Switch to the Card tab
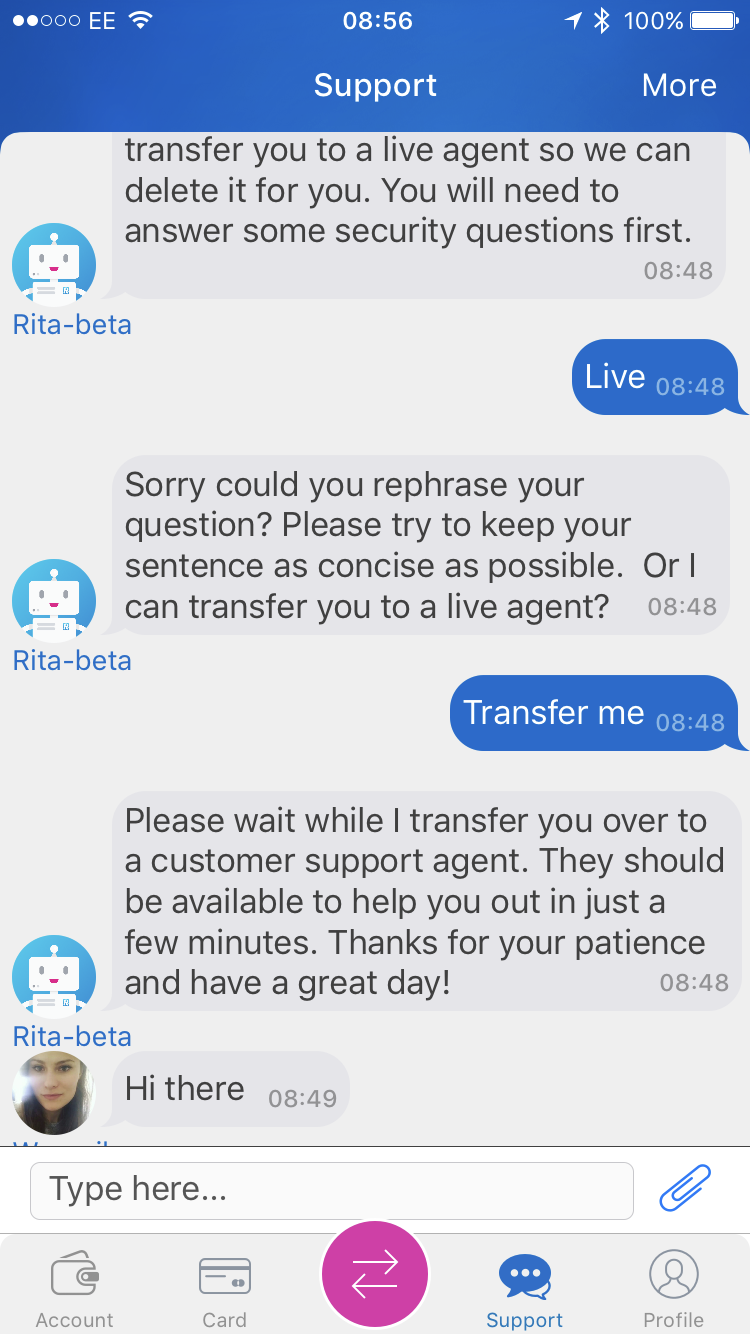The width and height of the screenshot is (750, 1334). coord(224,1290)
